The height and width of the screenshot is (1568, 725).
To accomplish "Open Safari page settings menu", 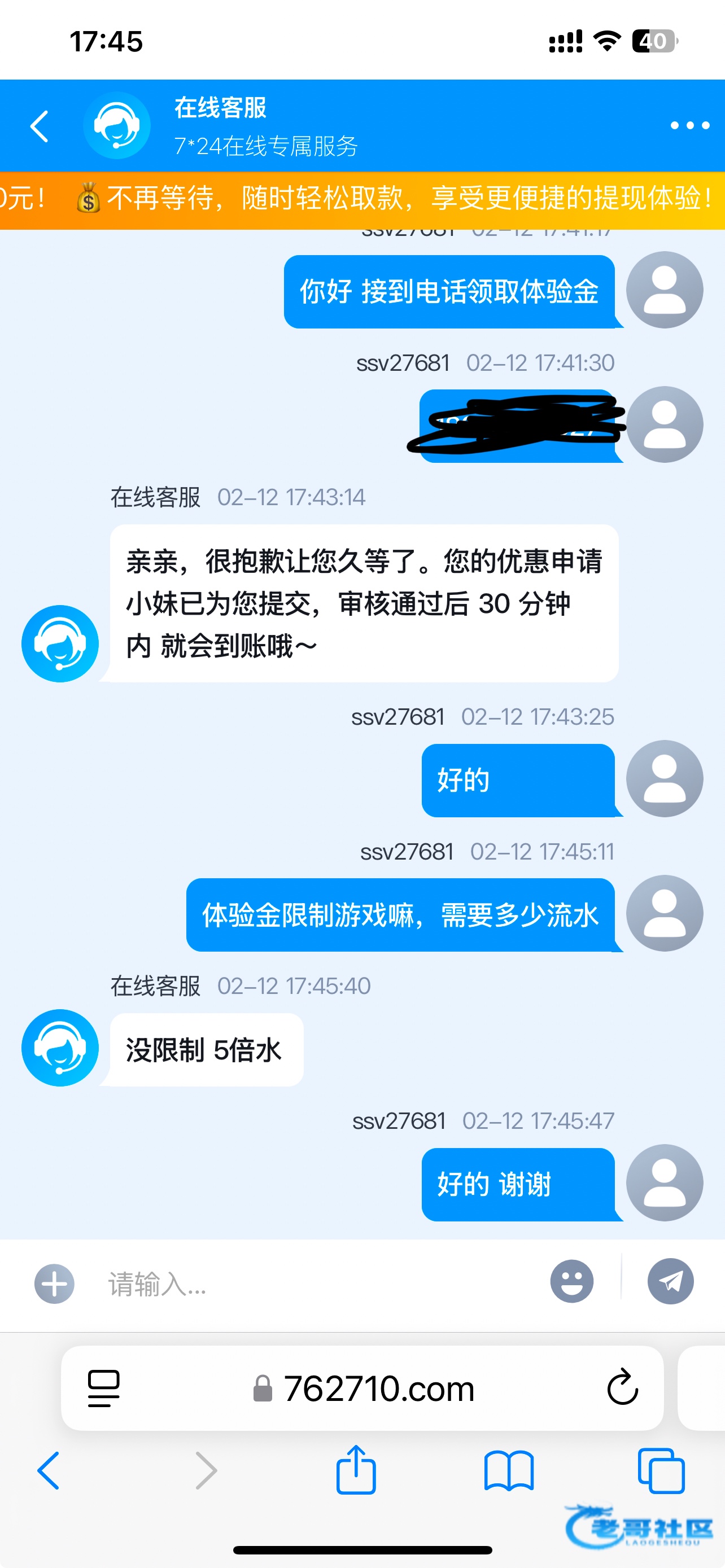I will click(x=104, y=1389).
